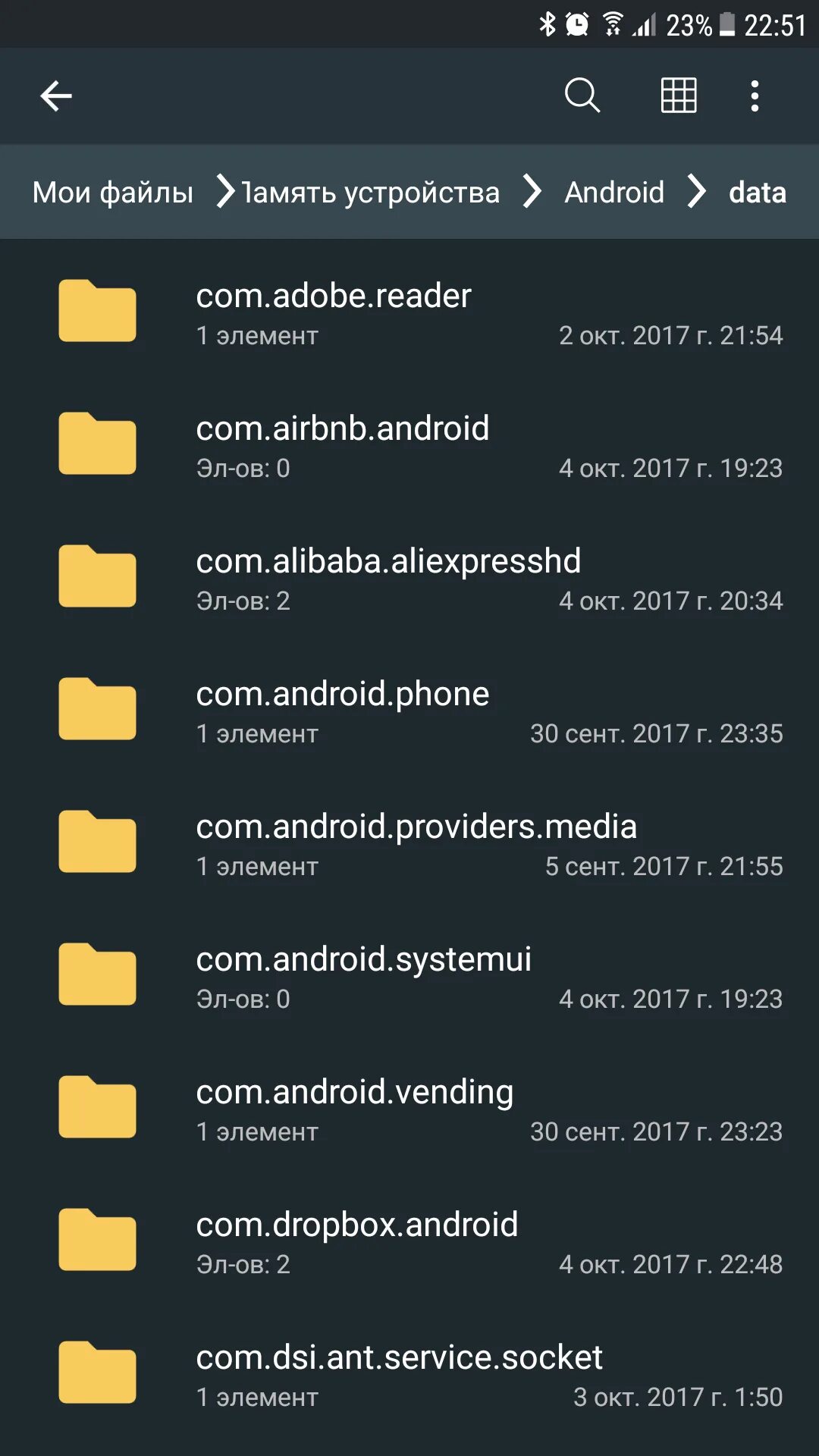Navigate to Android folder breadcrumb
Viewport: 819px width, 1456px height.
pyautogui.click(x=614, y=193)
